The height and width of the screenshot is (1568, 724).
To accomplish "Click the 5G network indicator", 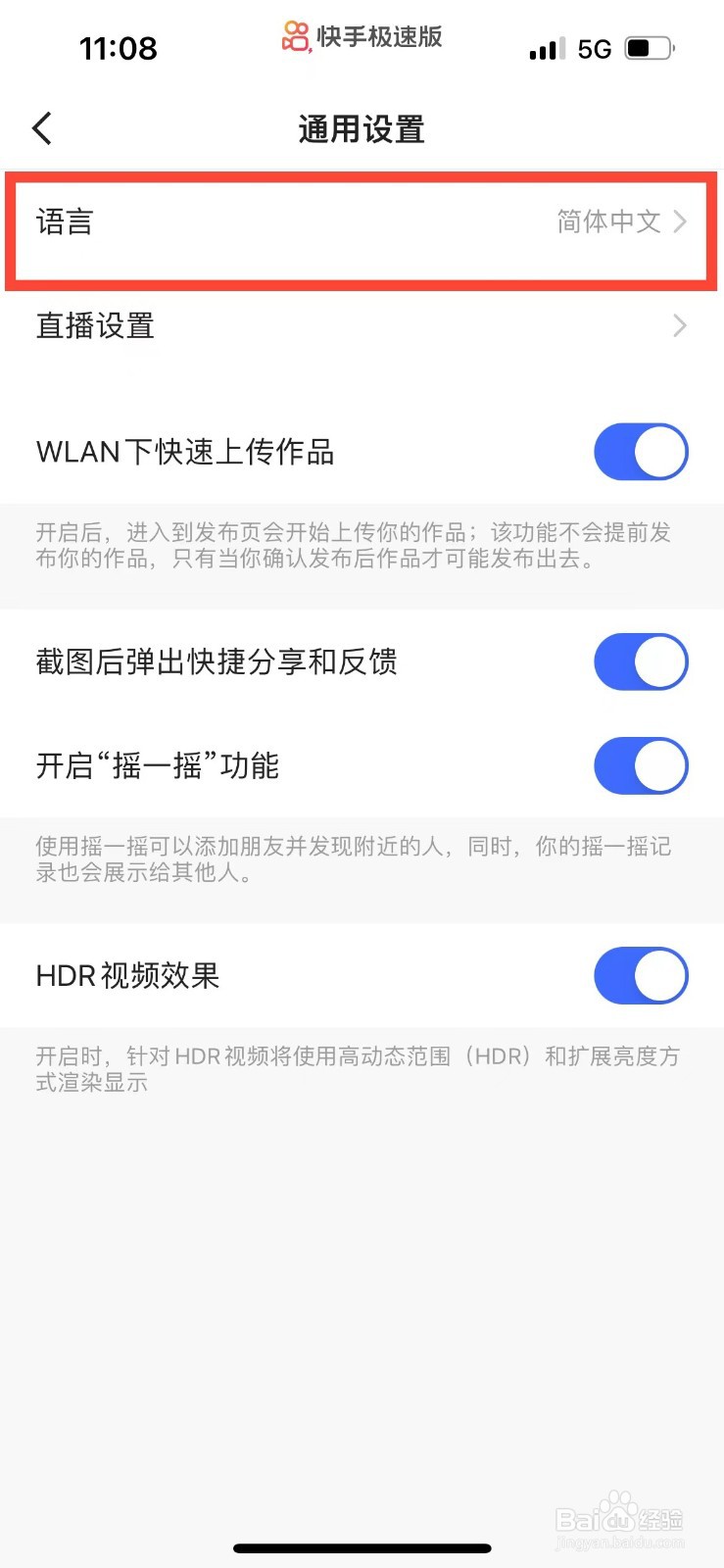I will 595,47.
